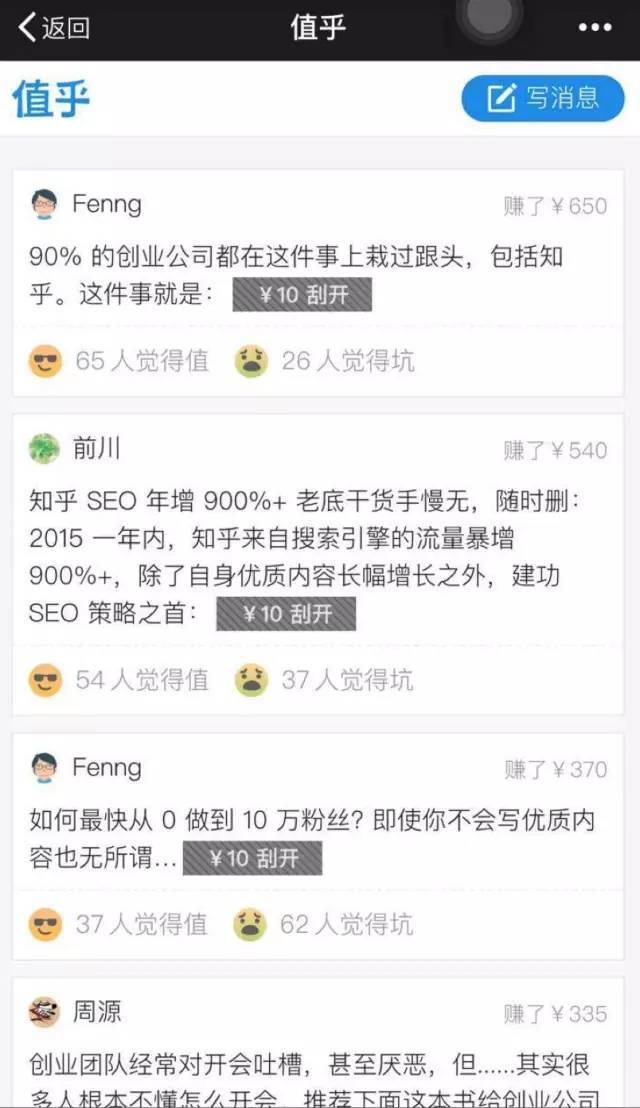
Task: Open the three-dot overflow menu
Action: click(595, 27)
